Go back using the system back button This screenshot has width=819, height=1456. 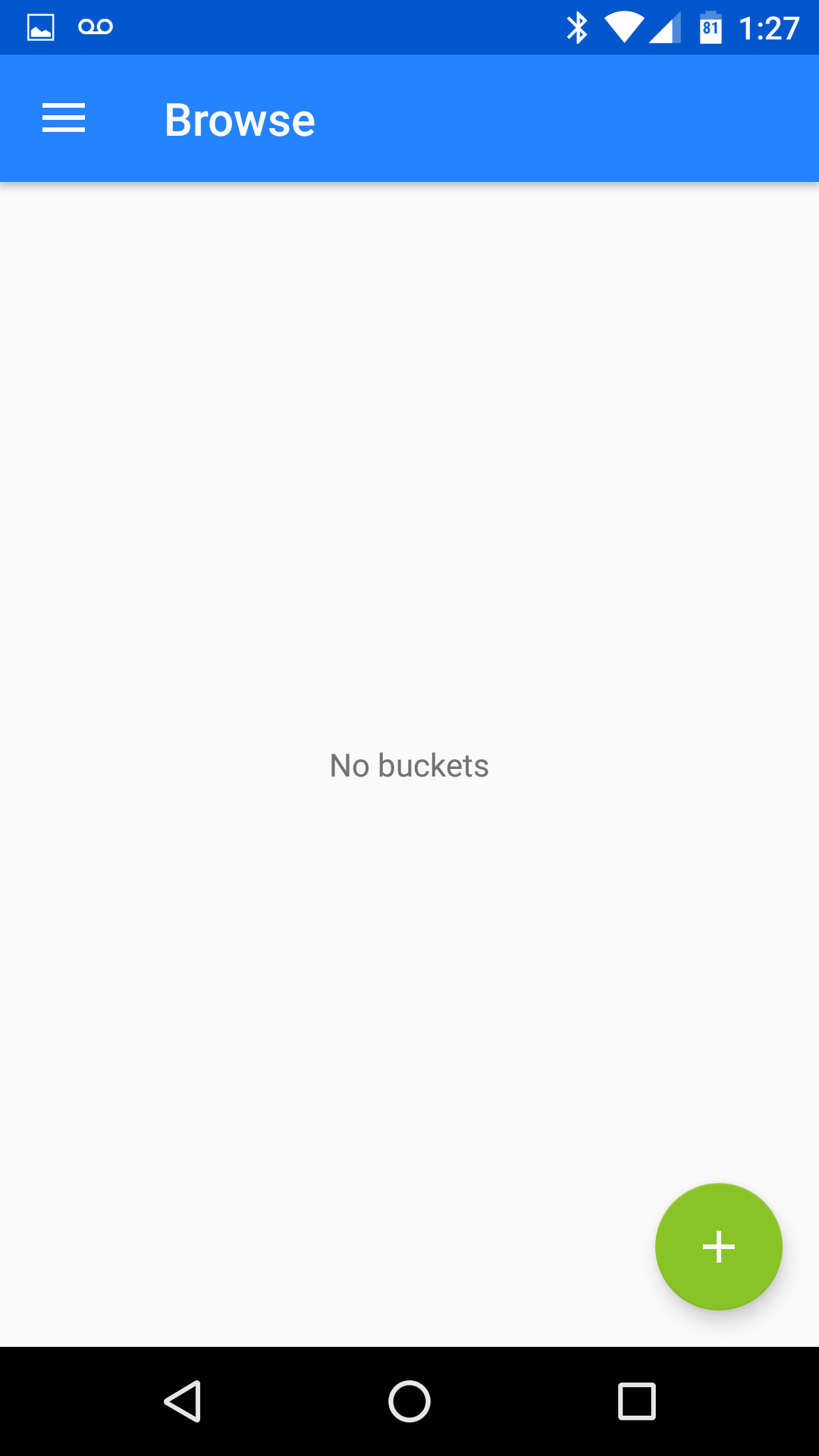(183, 1401)
